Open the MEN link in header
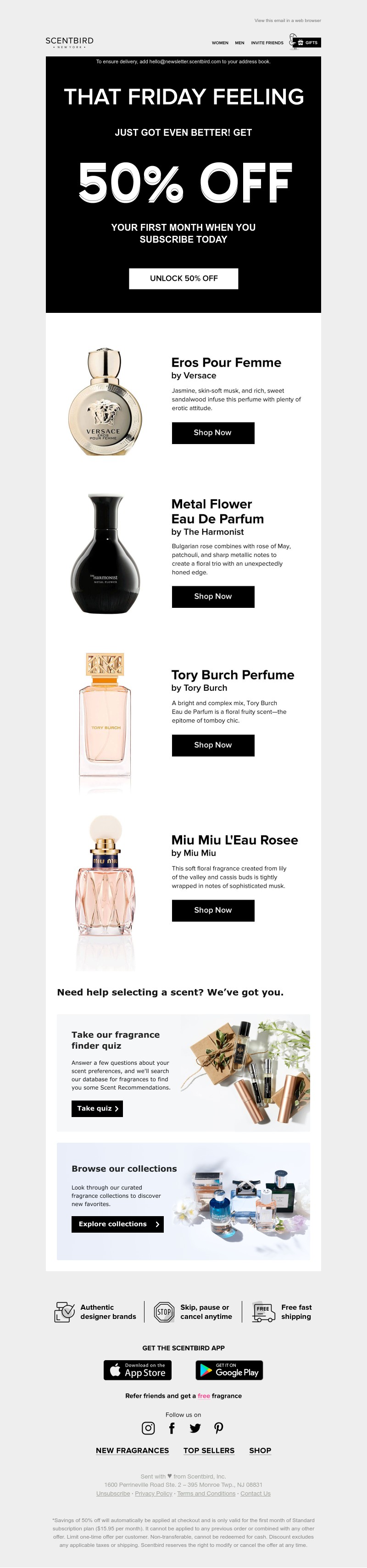This screenshot has height=1568, width=367. tap(240, 43)
